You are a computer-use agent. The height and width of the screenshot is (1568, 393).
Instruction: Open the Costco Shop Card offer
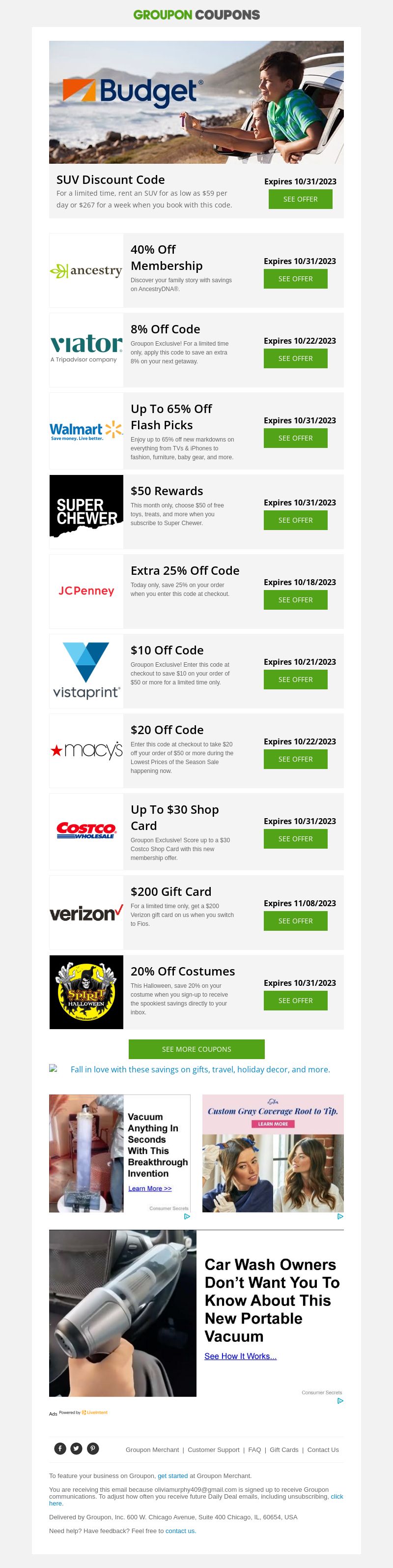(x=295, y=839)
